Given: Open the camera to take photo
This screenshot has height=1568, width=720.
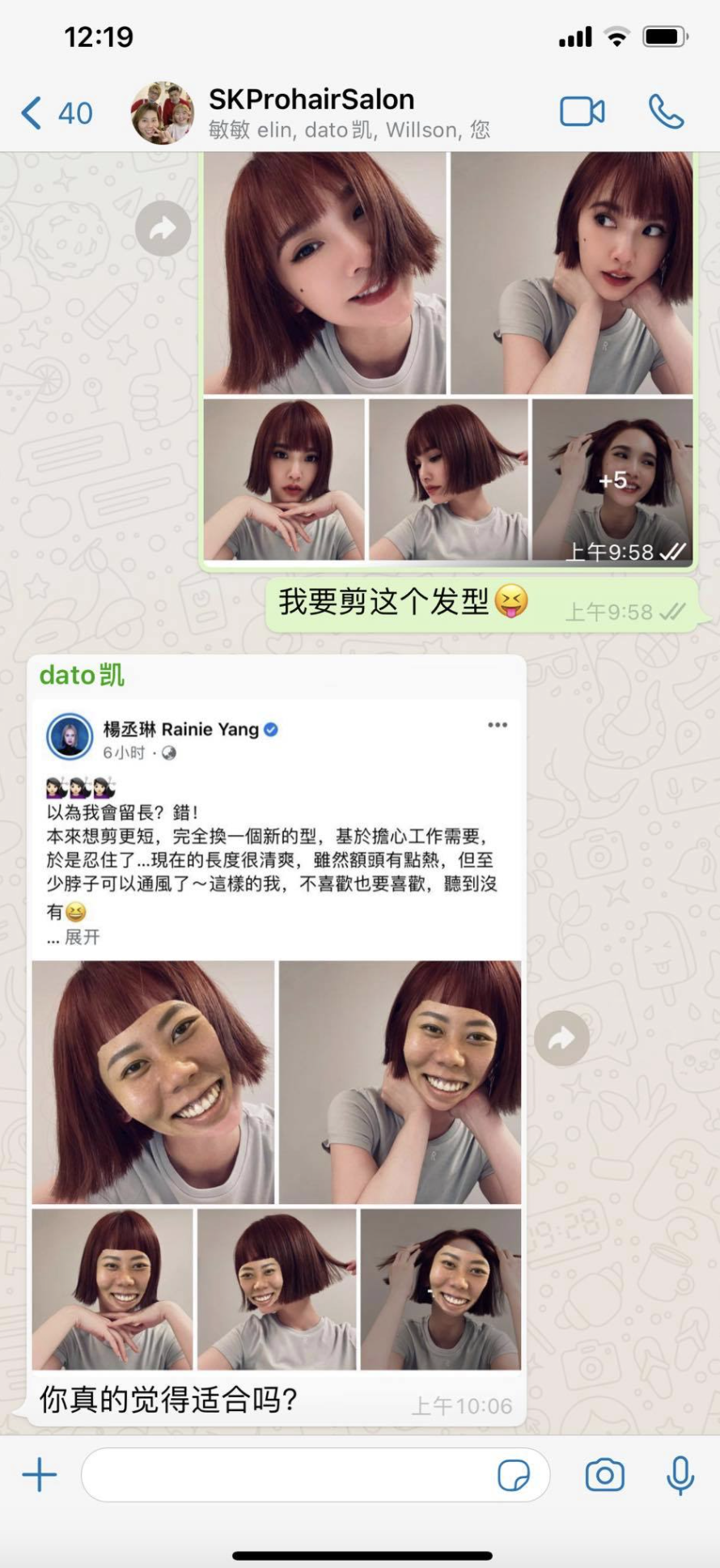Looking at the screenshot, I should click(604, 1475).
